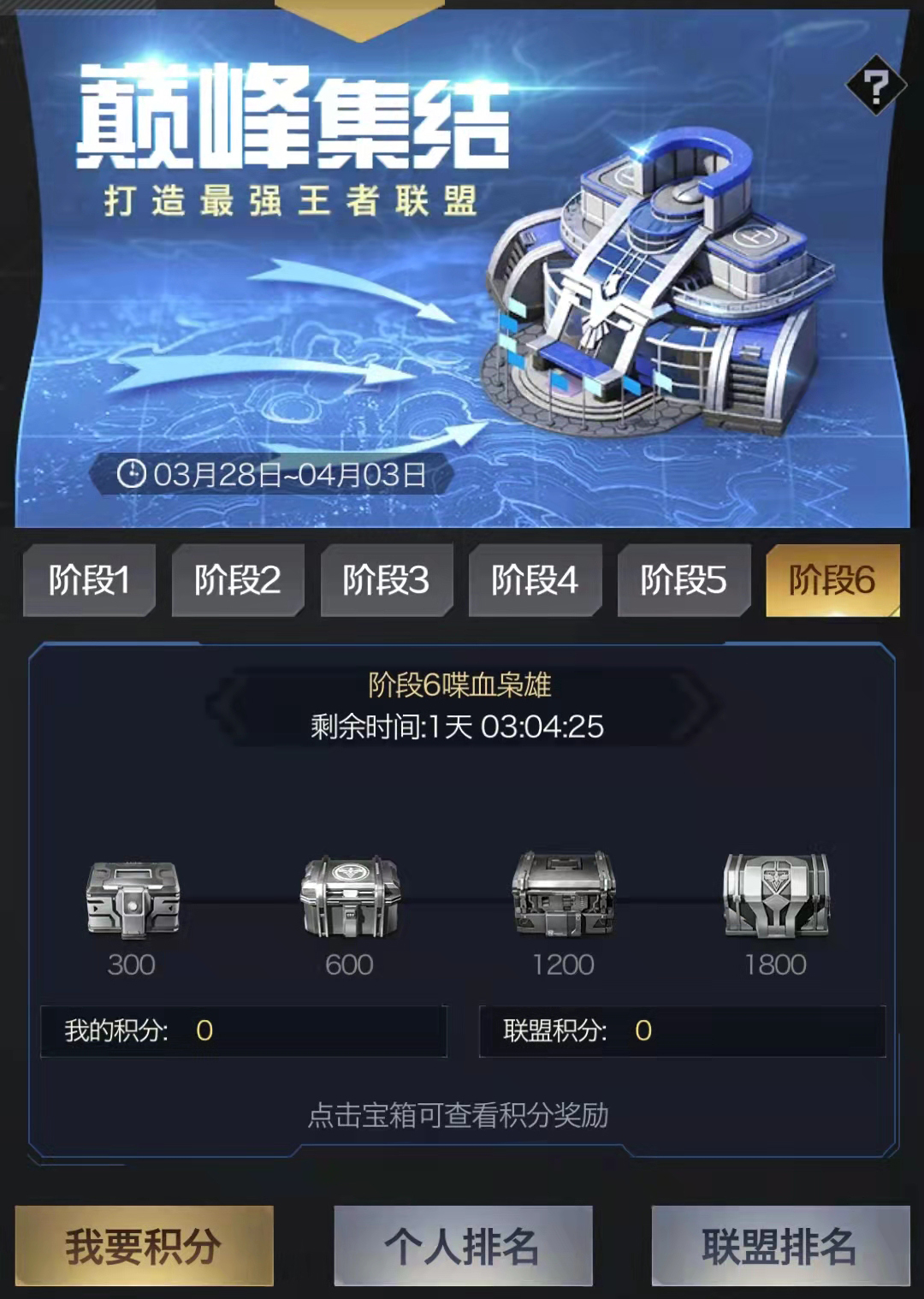The width and height of the screenshot is (924, 1299).
Task: Open the 1800-point reward chest
Action: click(775, 895)
